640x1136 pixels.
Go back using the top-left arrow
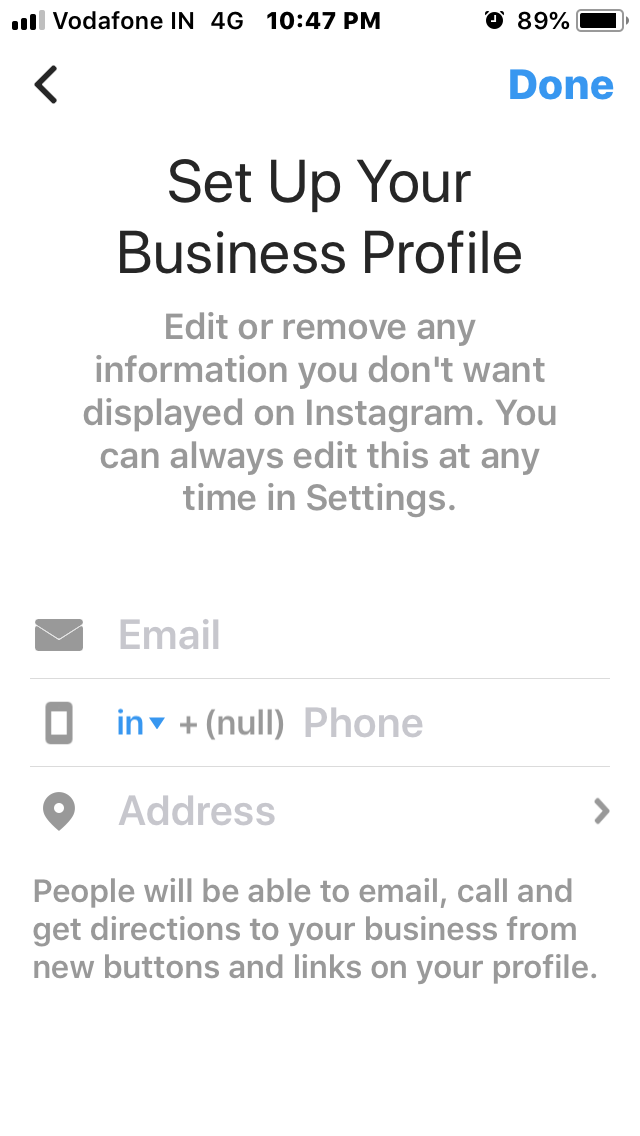pos(46,85)
